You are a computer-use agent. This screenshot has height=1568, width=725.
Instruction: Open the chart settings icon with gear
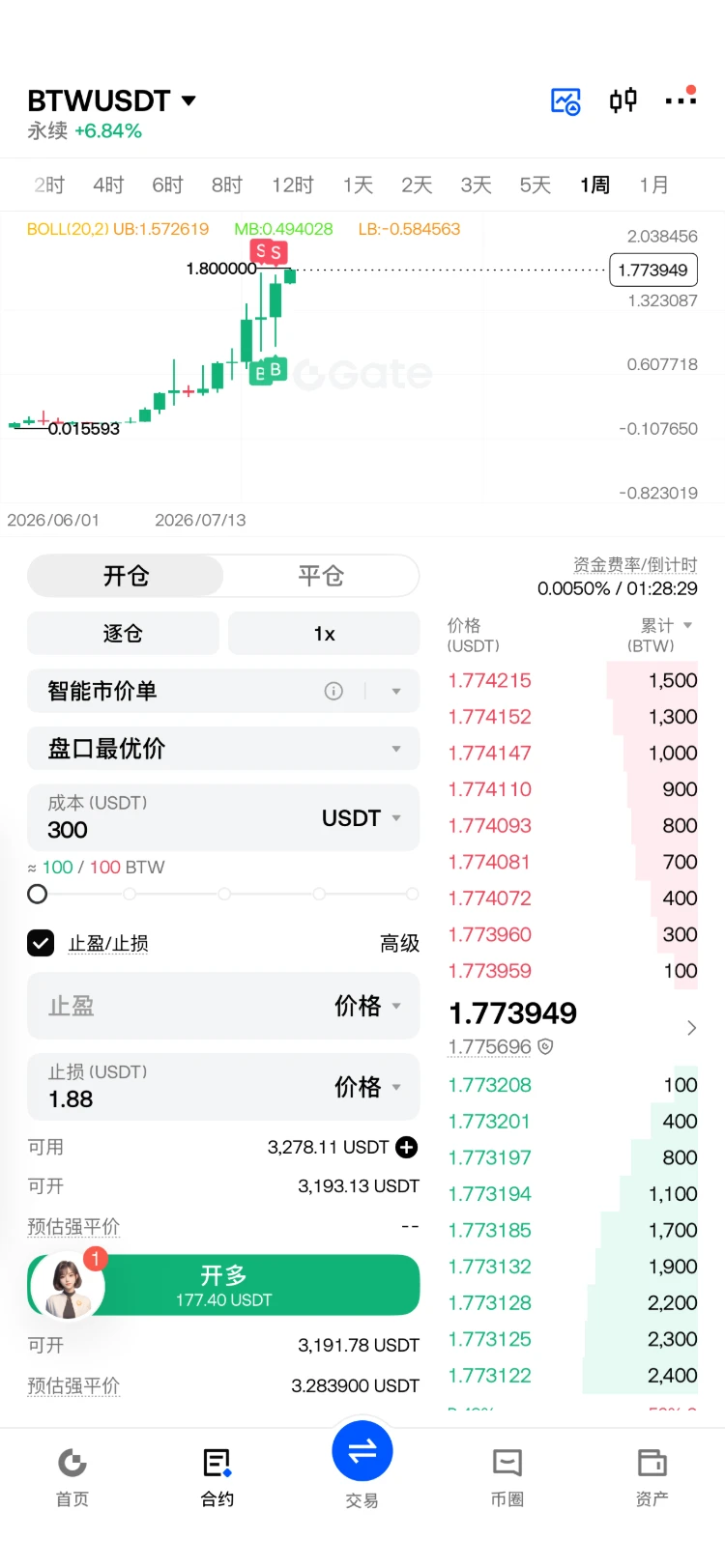(x=565, y=100)
